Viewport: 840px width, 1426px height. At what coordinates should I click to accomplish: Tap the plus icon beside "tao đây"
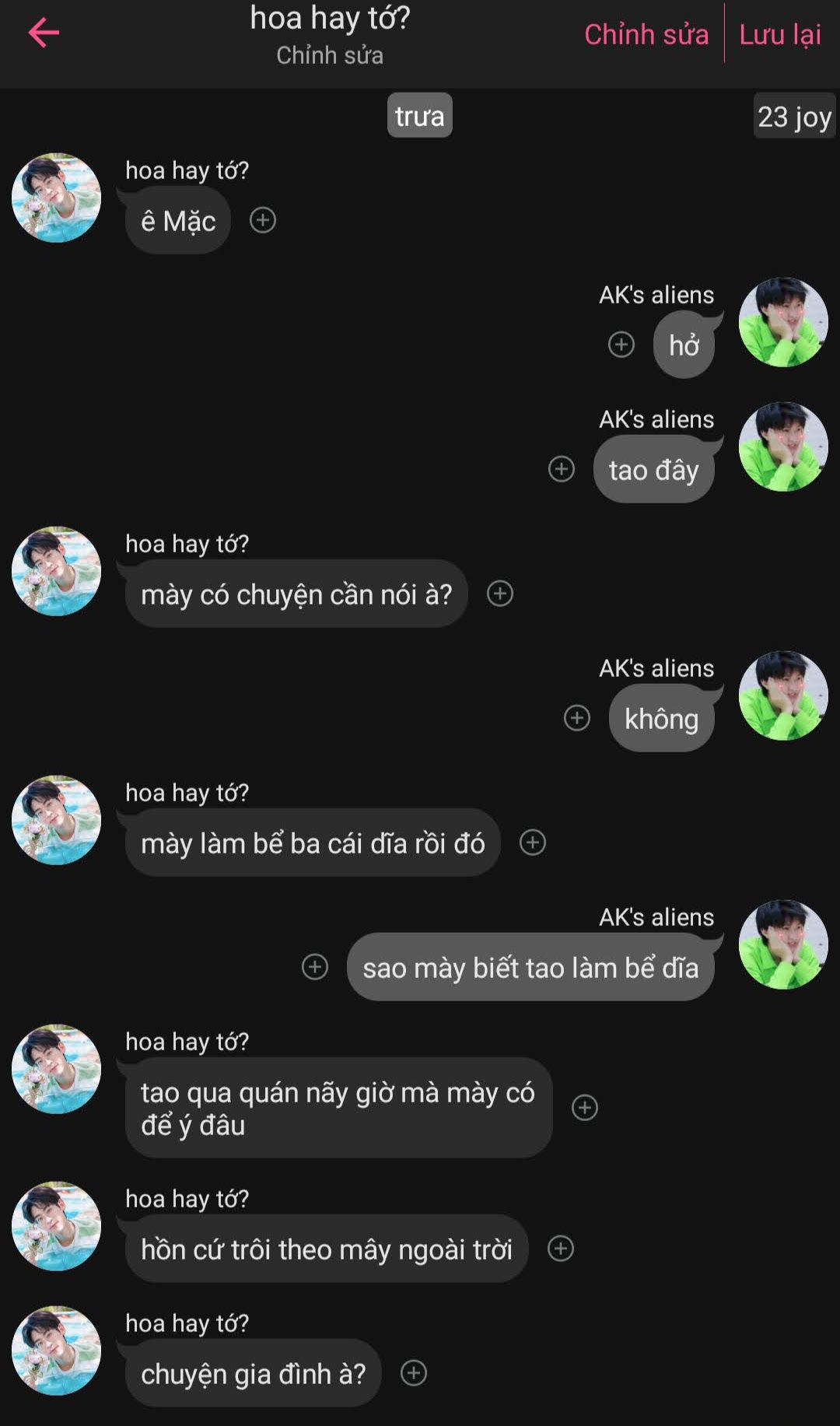click(x=562, y=468)
